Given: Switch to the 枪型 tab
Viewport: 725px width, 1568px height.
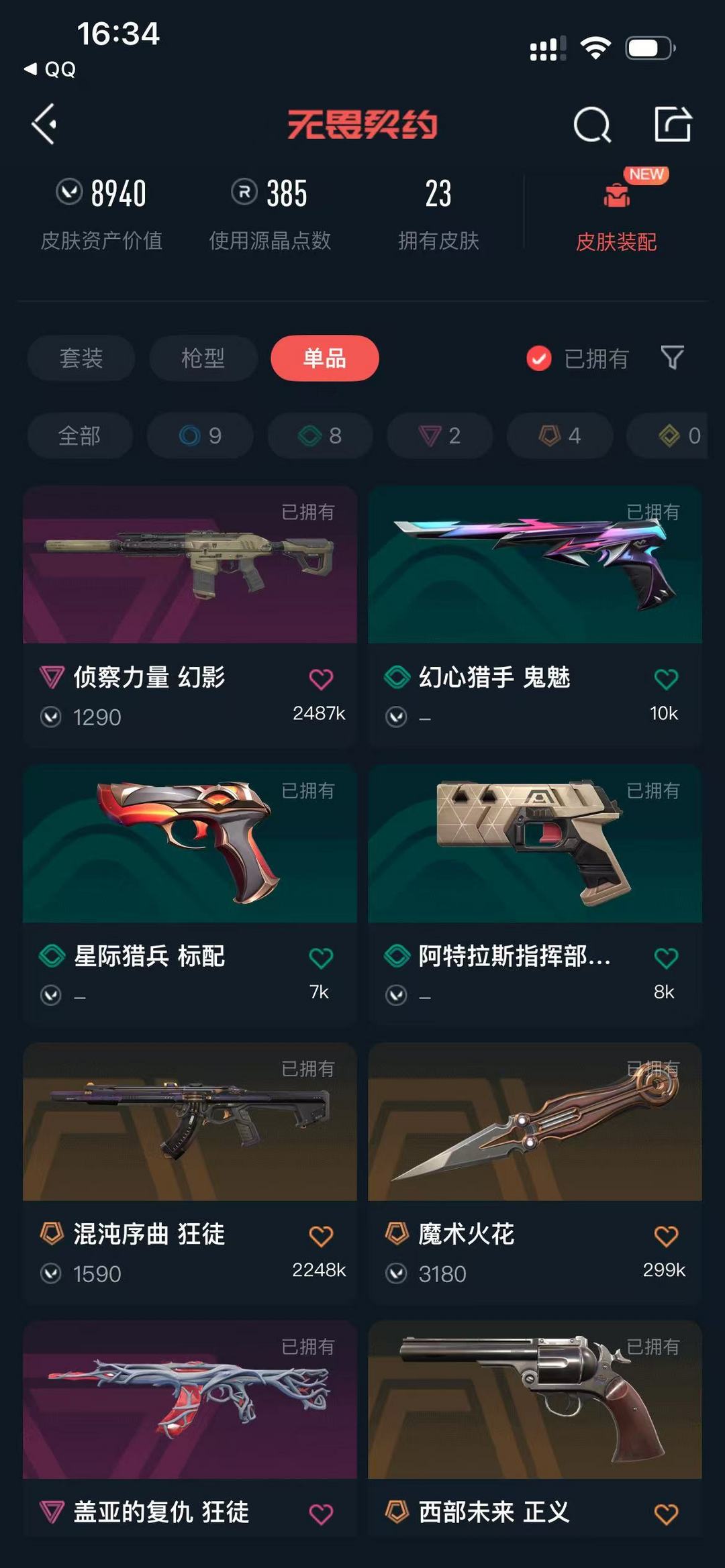Looking at the screenshot, I should click(x=203, y=358).
